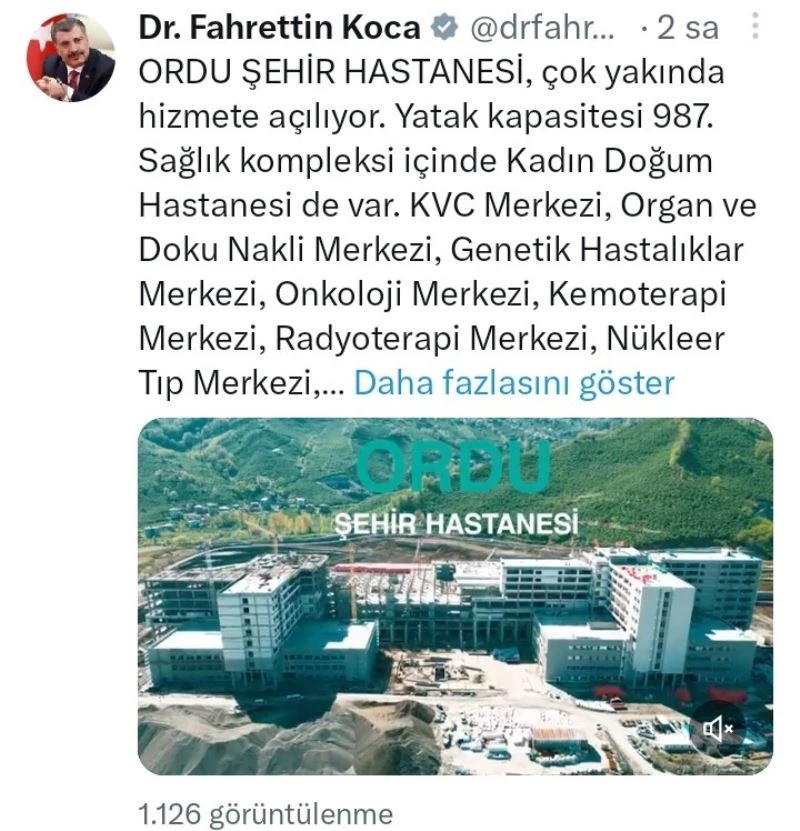Open Dr. Fahrettin Koca's profile picture
This screenshot has height=831, width=800.
71,57
